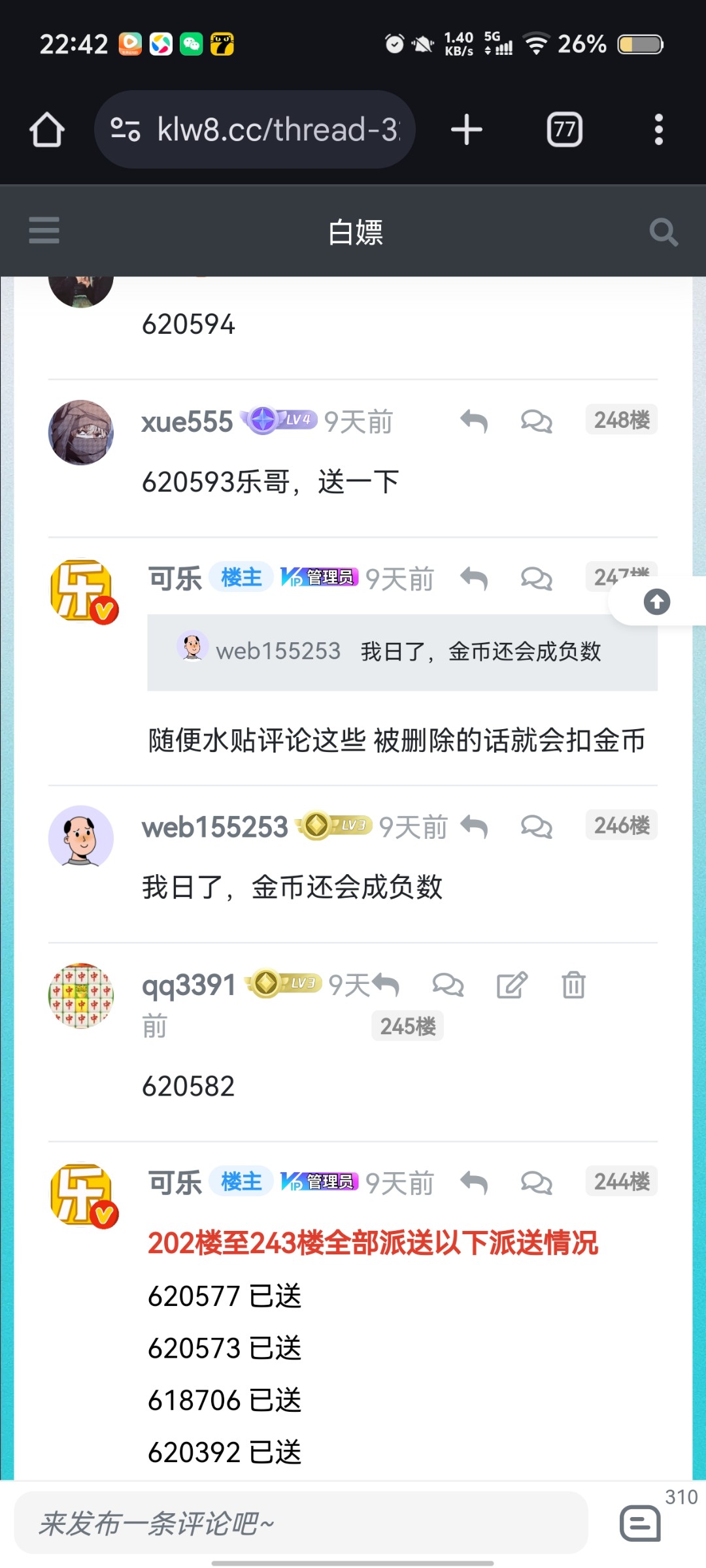Go to browser home page
This screenshot has width=706, height=1568.
pyautogui.click(x=47, y=129)
